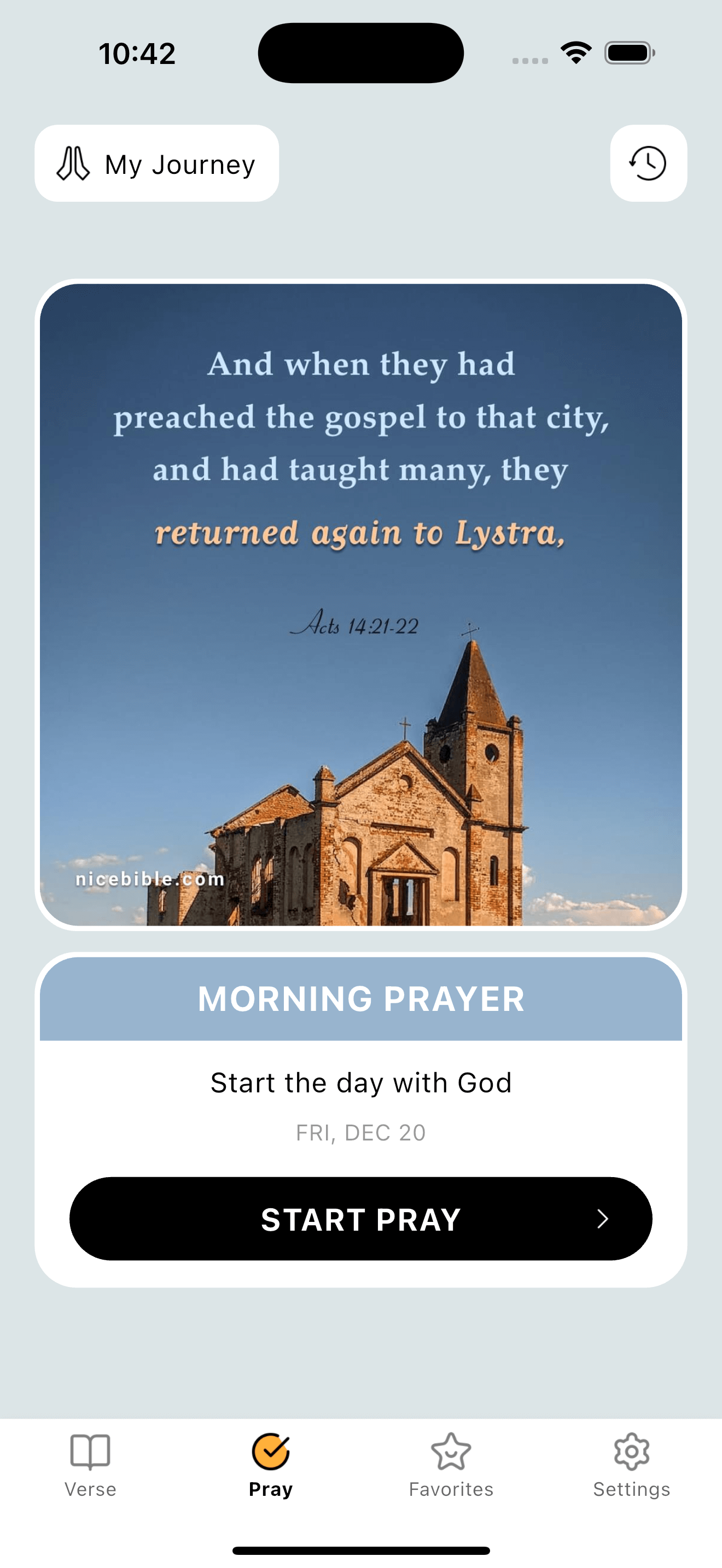Open the My Journey button
Image resolution: width=722 pixels, height=1568 pixels.
[x=156, y=163]
